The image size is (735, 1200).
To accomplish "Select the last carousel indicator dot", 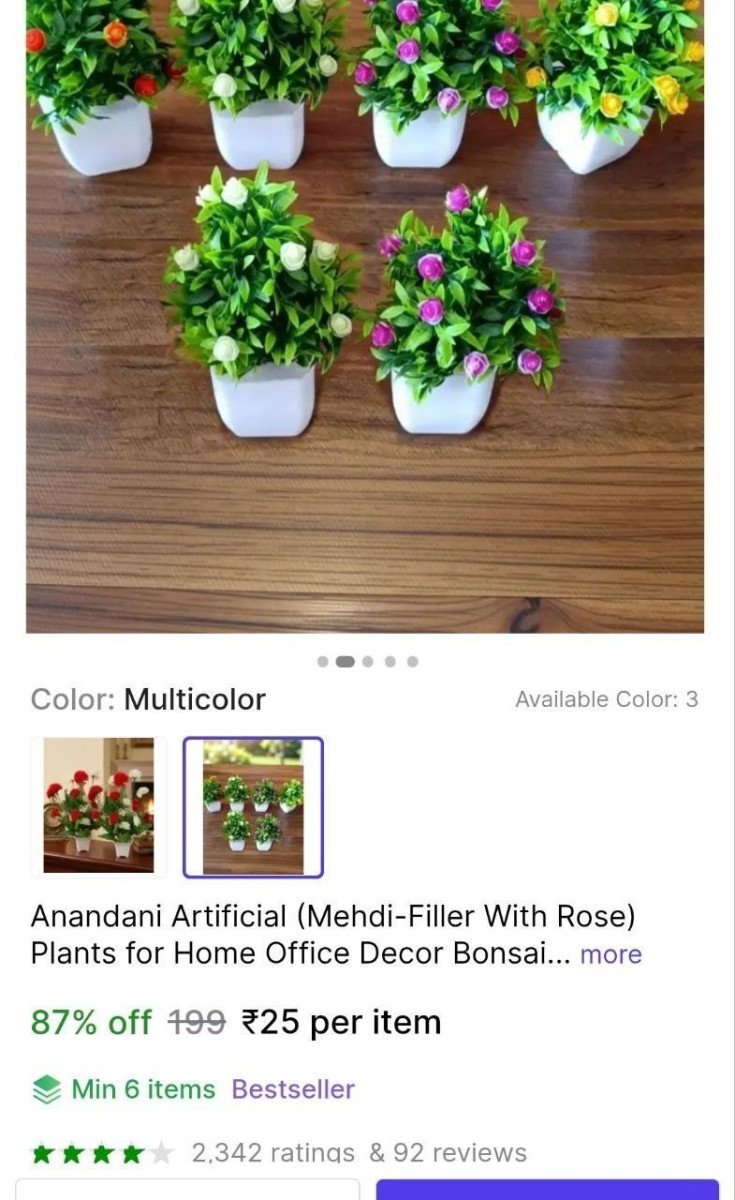I will point(412,660).
